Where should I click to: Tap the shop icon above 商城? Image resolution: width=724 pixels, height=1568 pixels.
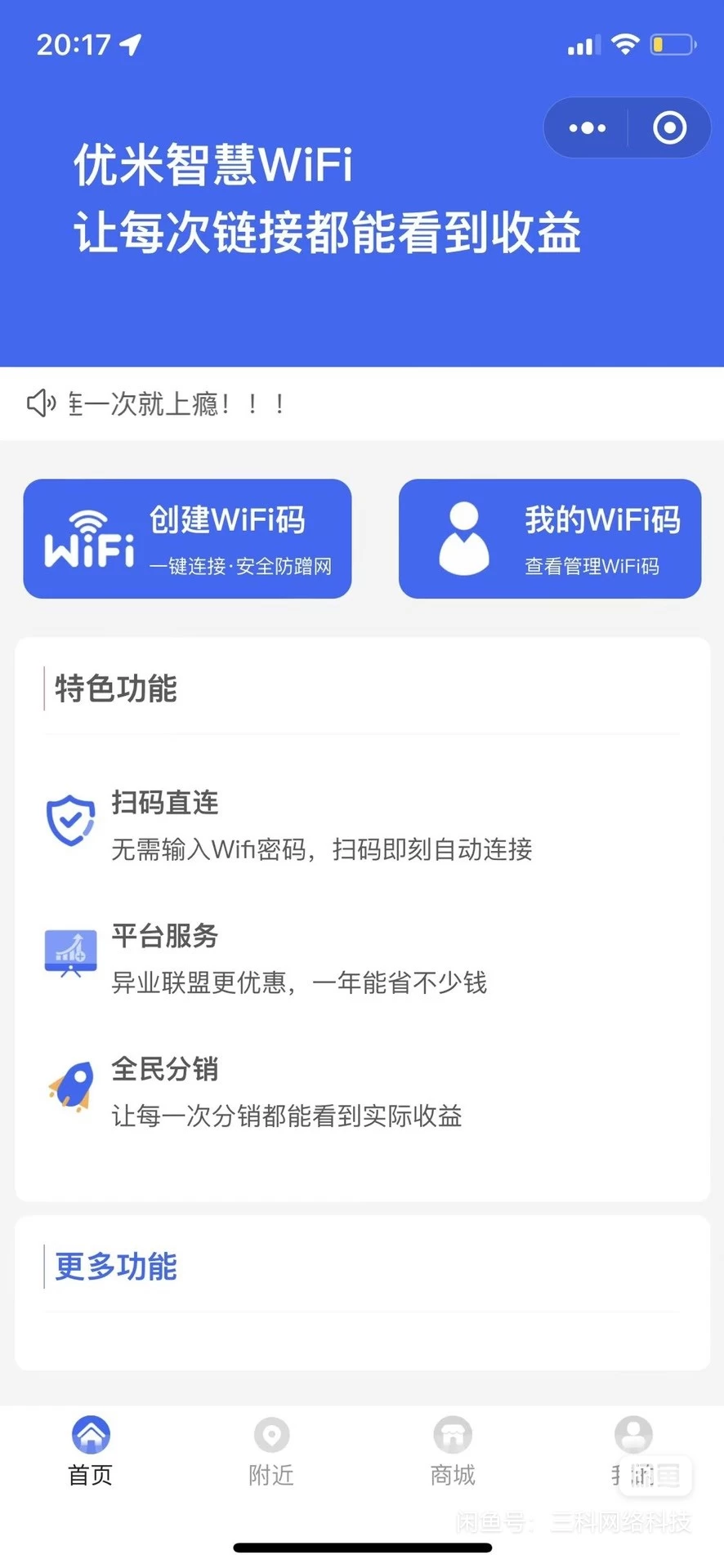[452, 1436]
